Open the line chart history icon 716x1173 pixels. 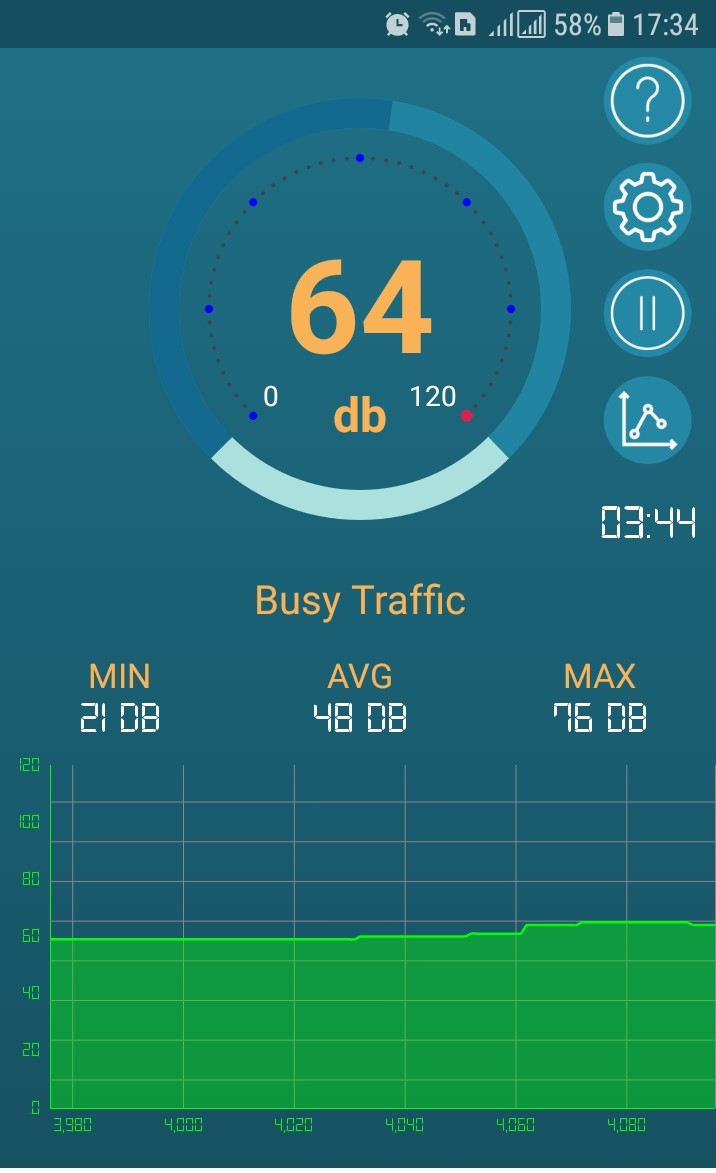click(x=647, y=419)
